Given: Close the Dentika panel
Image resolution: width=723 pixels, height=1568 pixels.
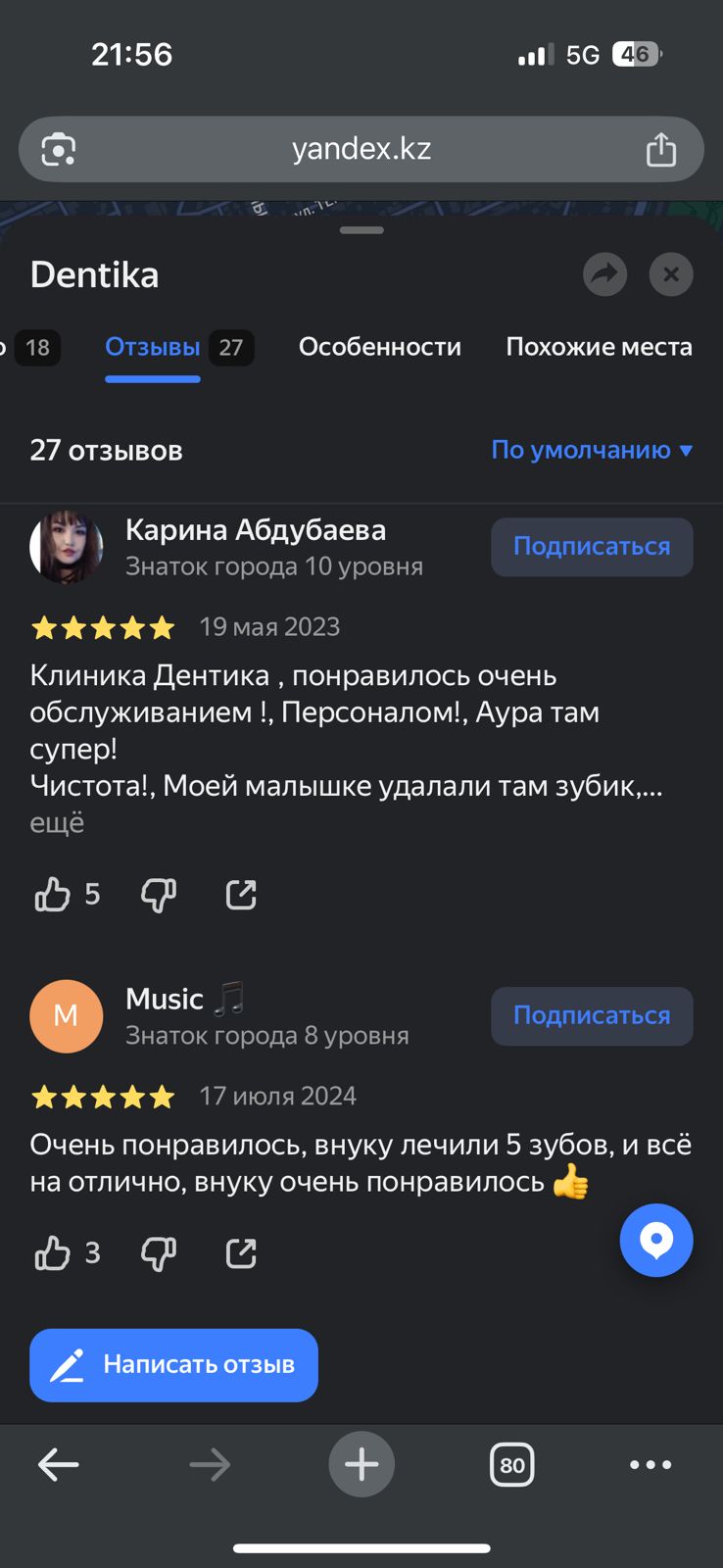Looking at the screenshot, I should pos(671,274).
